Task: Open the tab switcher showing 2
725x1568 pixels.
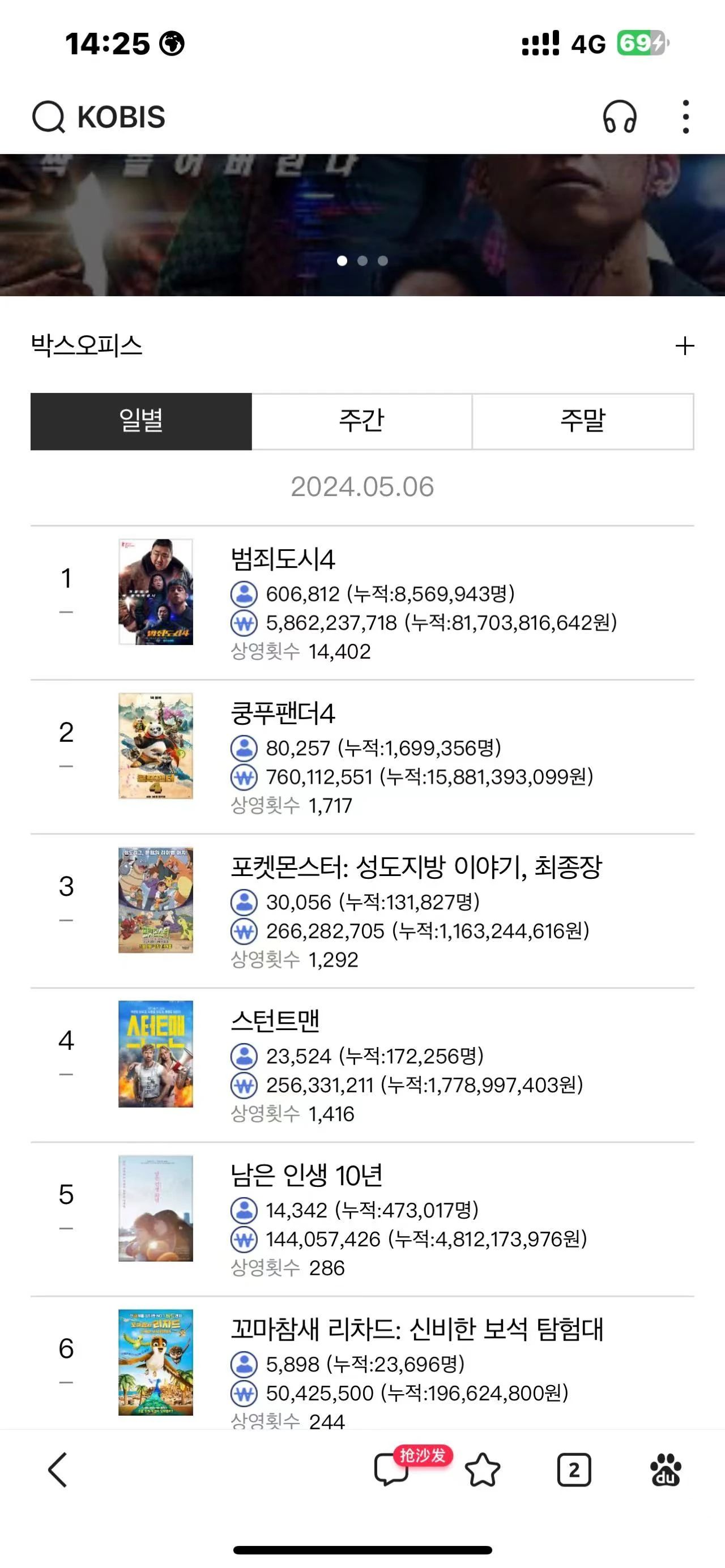Action: point(574,1471)
